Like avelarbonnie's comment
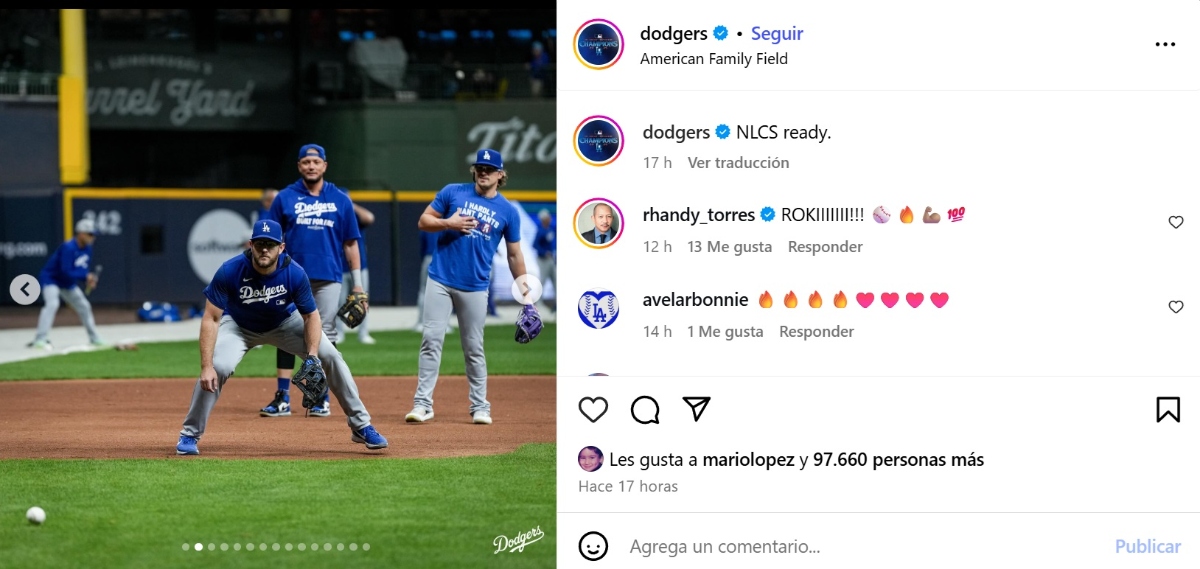The width and height of the screenshot is (1200, 569). [x=1176, y=307]
